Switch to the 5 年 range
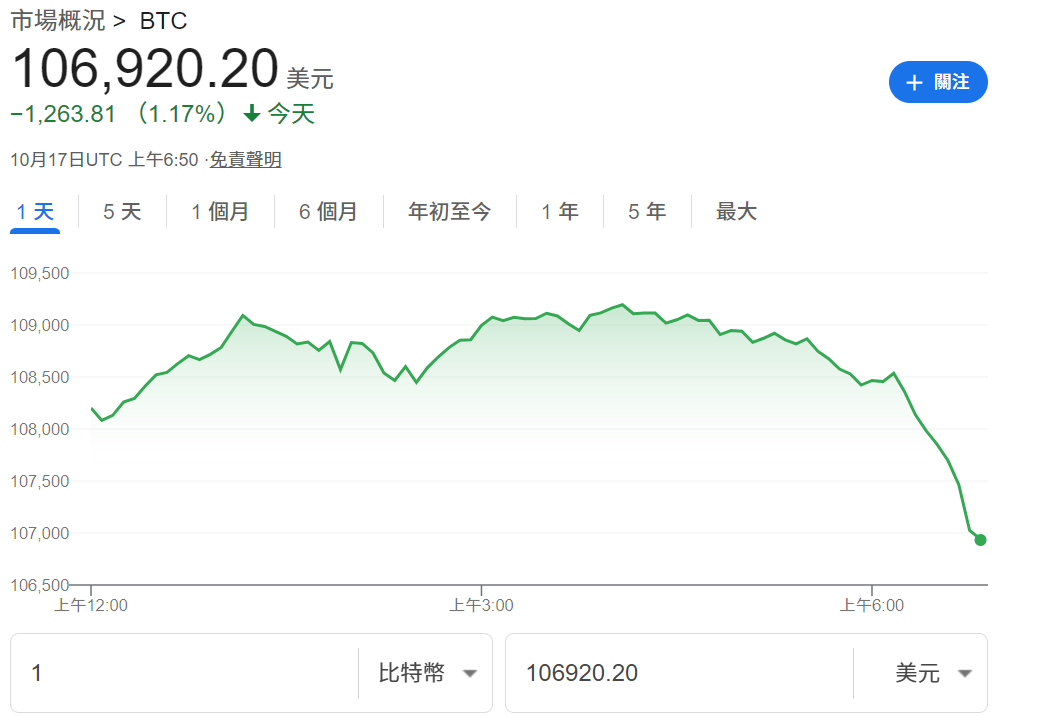This screenshot has height=716, width=1046. (x=647, y=211)
